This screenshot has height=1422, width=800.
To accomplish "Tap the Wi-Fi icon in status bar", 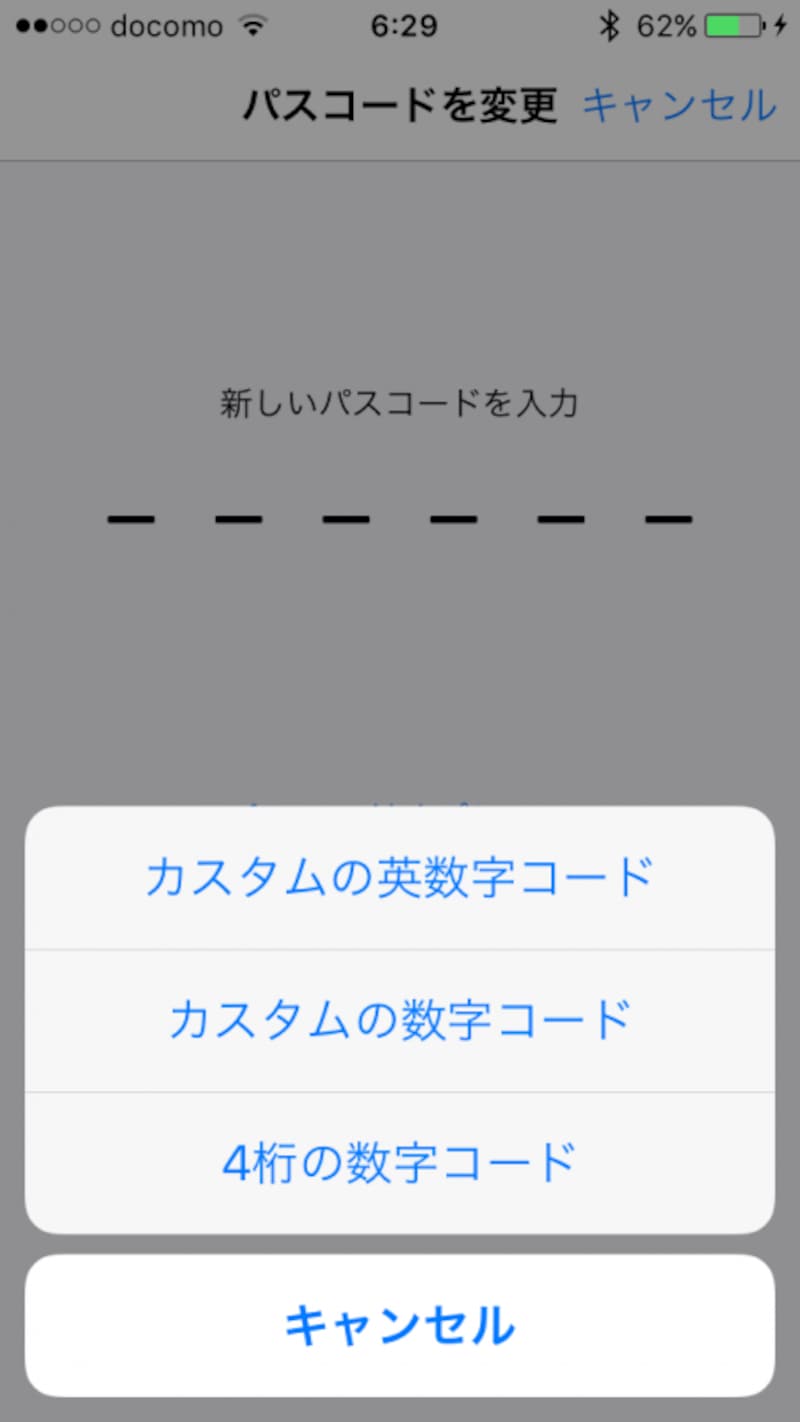I will tap(253, 26).
